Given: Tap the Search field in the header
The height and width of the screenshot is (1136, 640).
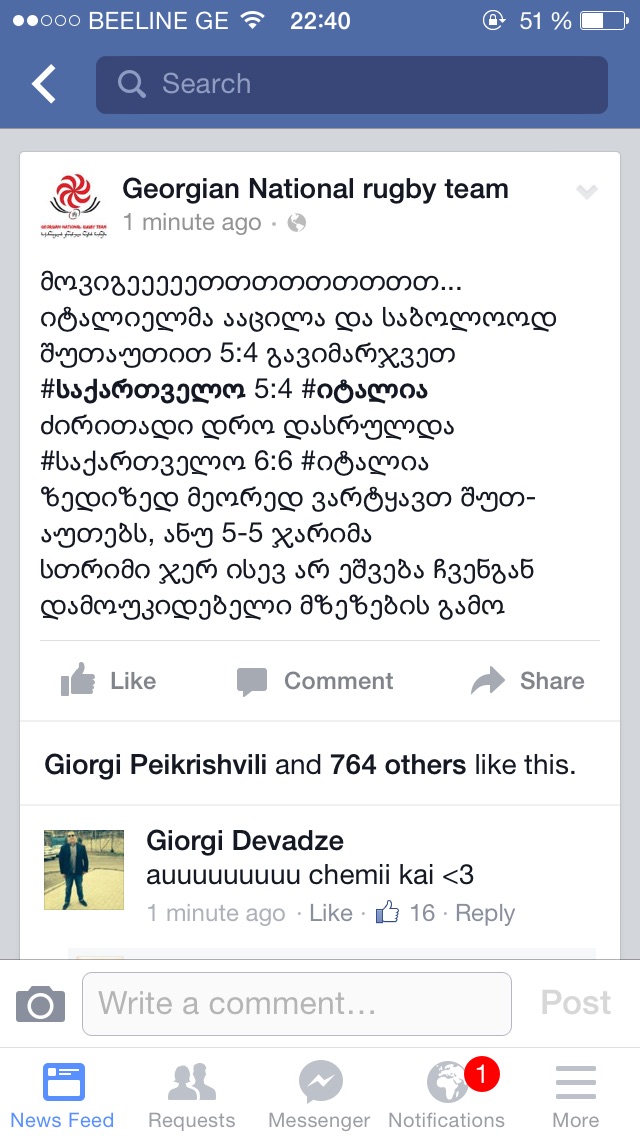Looking at the screenshot, I should click(352, 85).
